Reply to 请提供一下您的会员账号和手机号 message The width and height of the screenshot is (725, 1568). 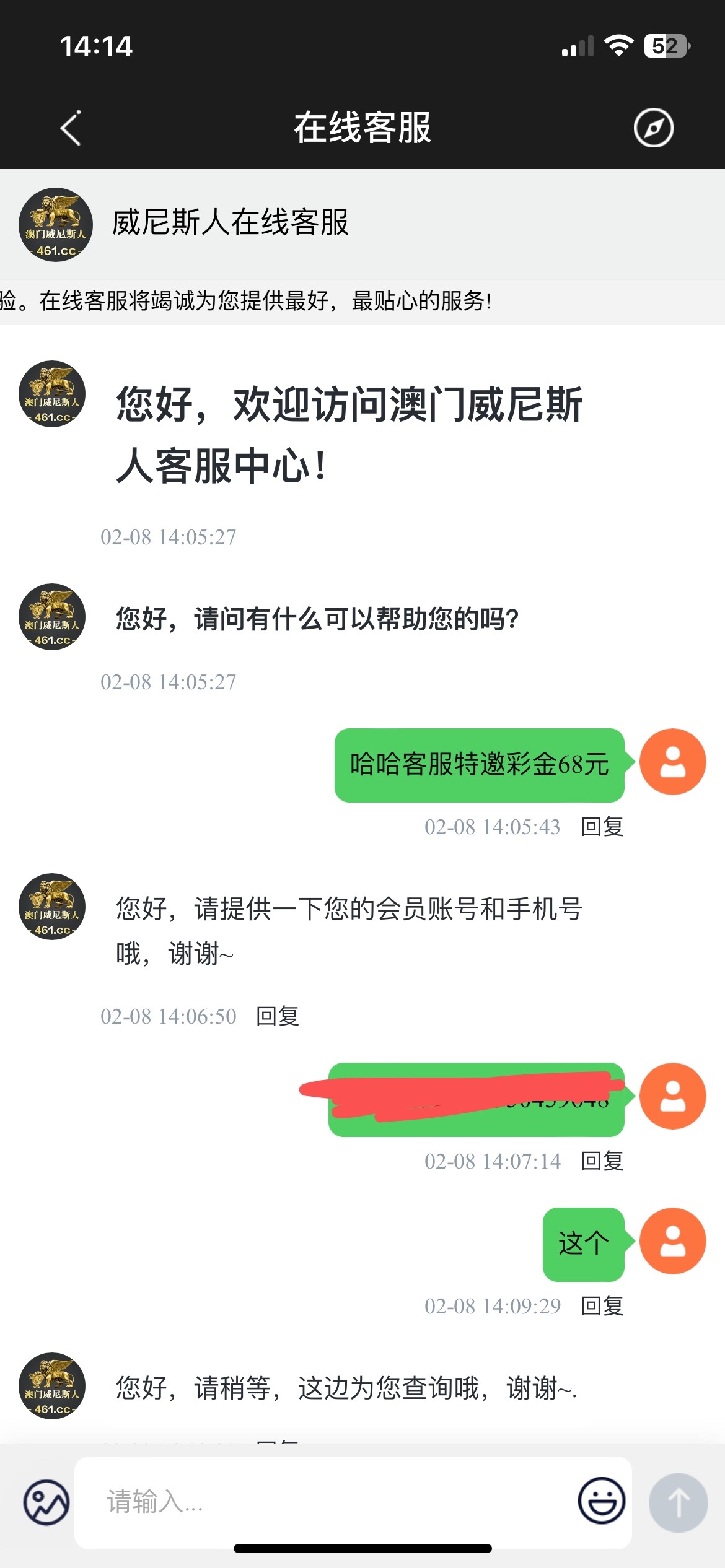pos(278,1016)
